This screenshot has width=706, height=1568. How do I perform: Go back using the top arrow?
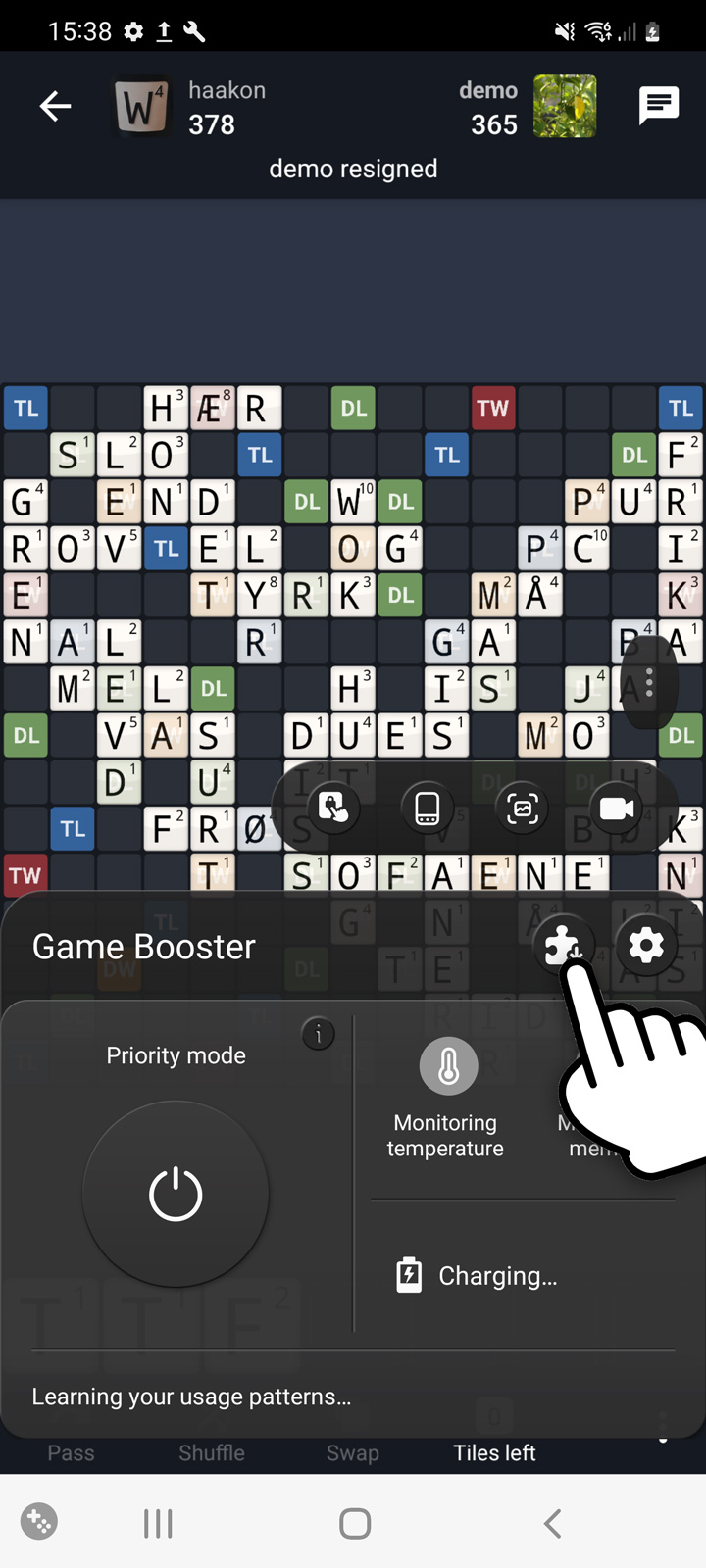[55, 106]
